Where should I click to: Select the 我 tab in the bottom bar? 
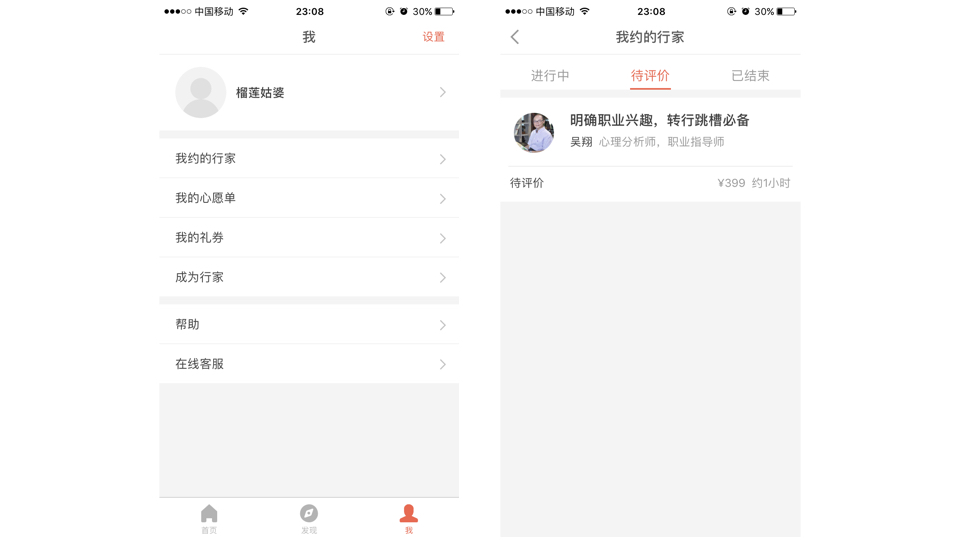pyautogui.click(x=408, y=519)
